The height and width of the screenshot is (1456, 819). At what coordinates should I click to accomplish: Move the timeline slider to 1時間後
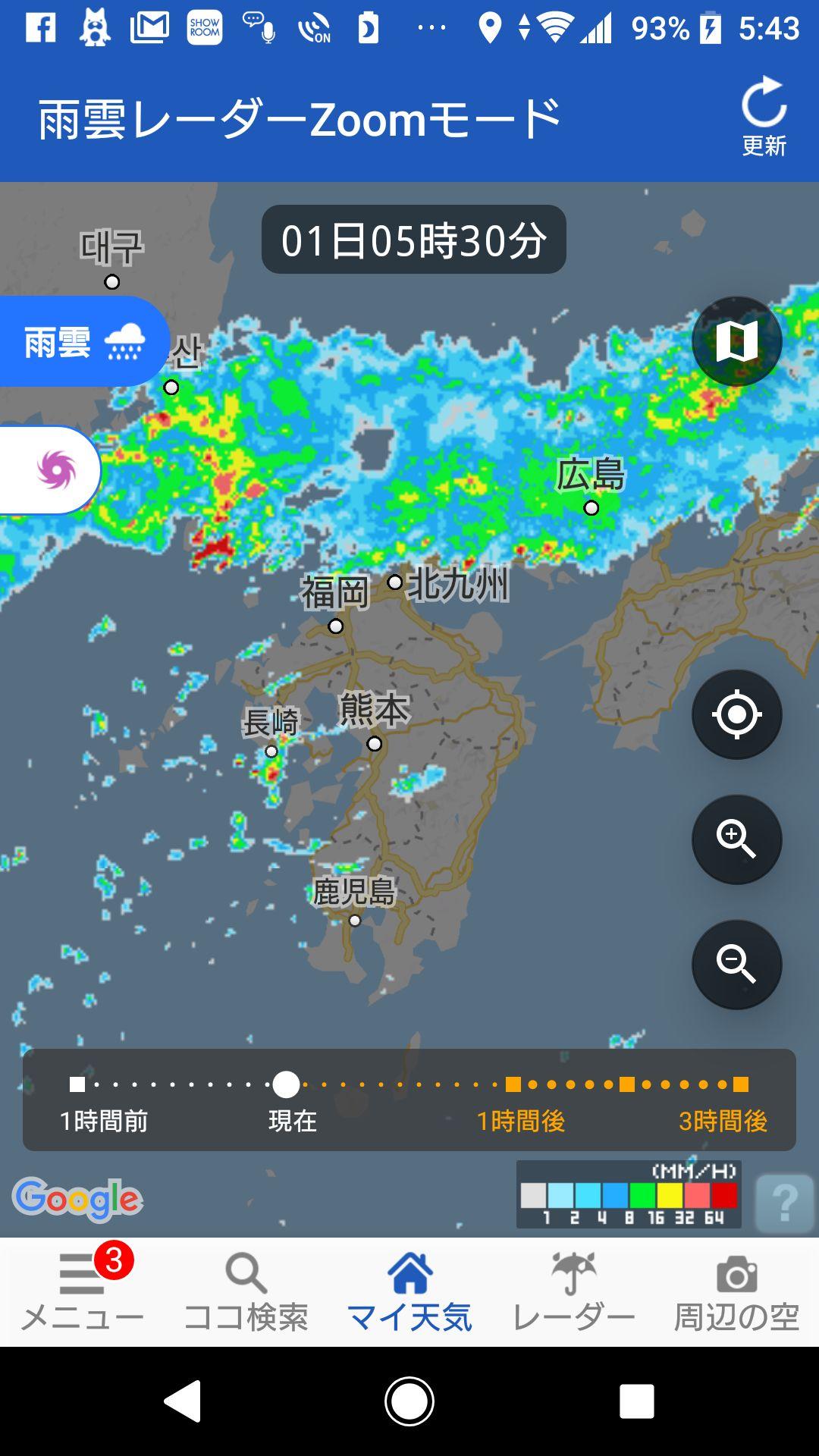tap(515, 1083)
